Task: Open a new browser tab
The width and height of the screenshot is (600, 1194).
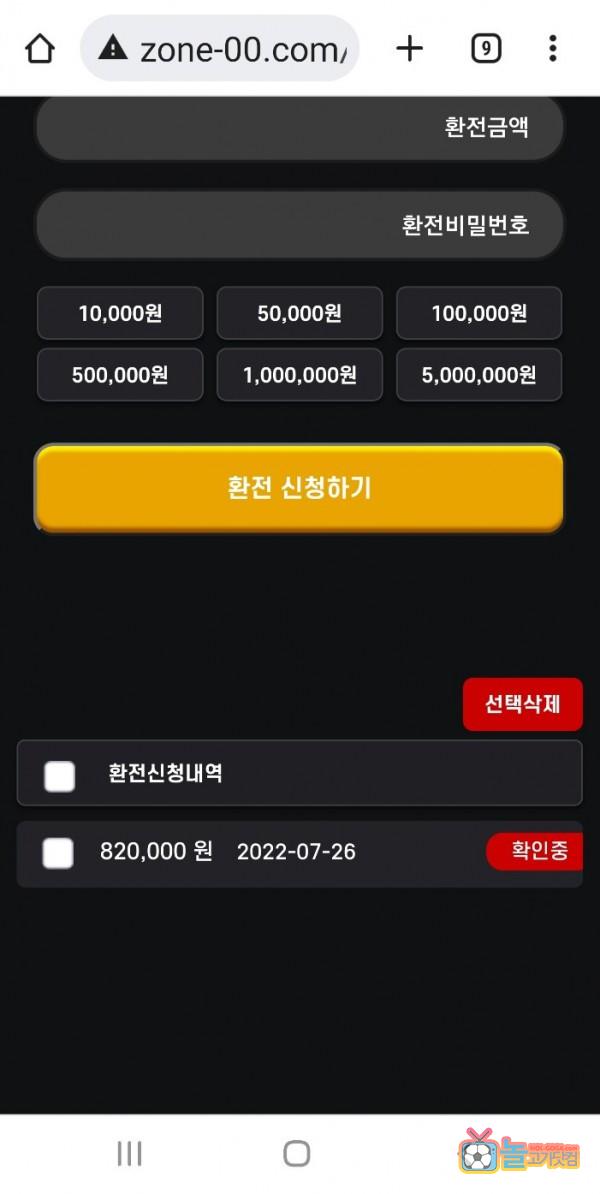Action: coord(410,48)
